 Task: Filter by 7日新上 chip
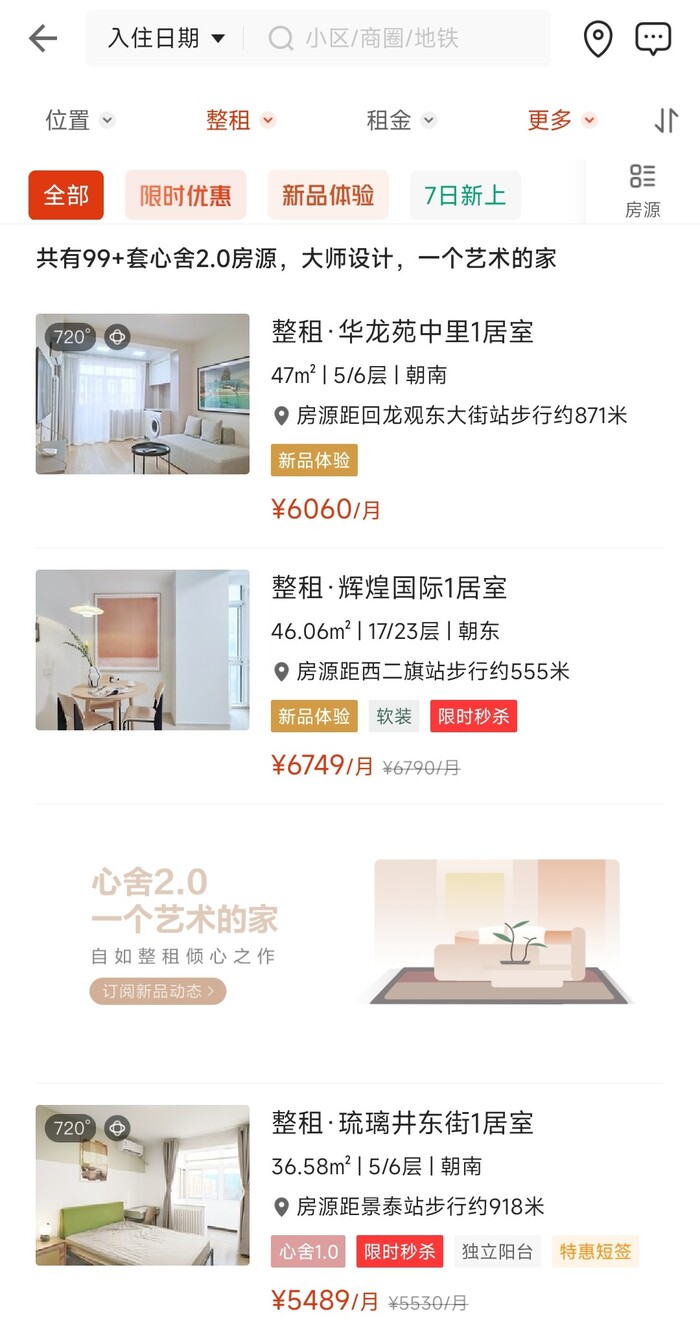[x=465, y=195]
